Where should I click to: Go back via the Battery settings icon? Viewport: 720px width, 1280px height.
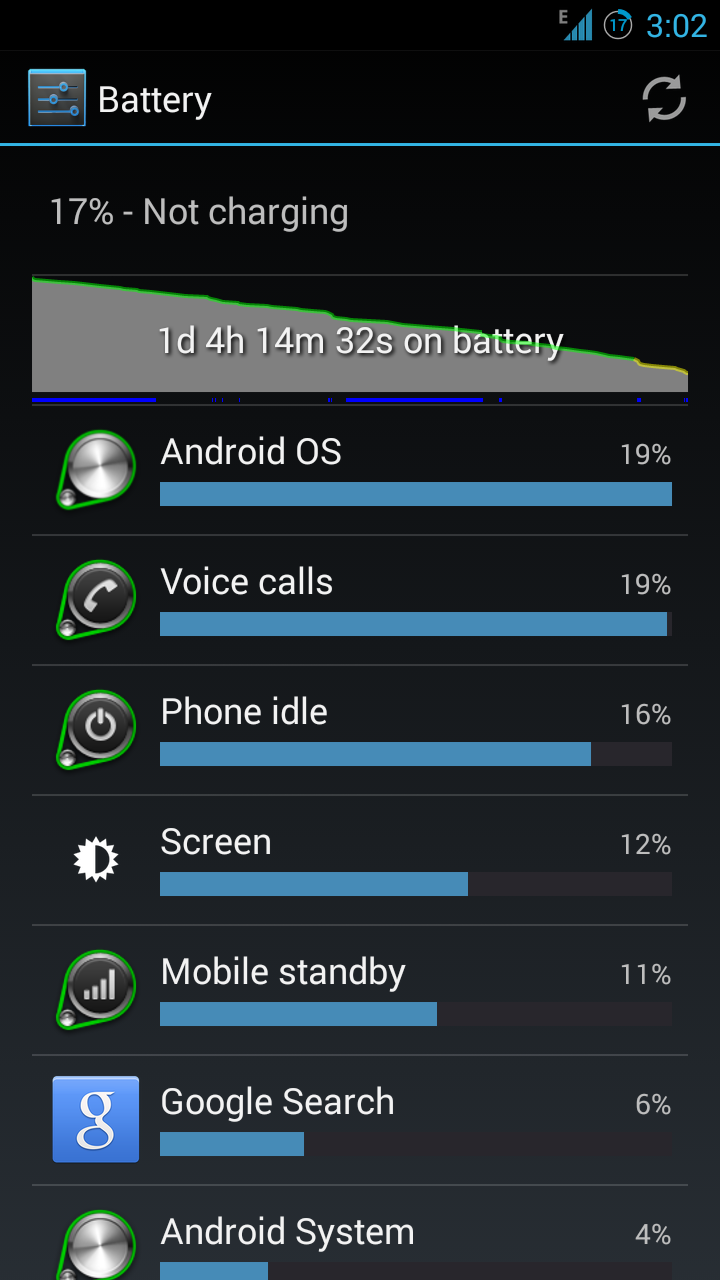point(57,98)
